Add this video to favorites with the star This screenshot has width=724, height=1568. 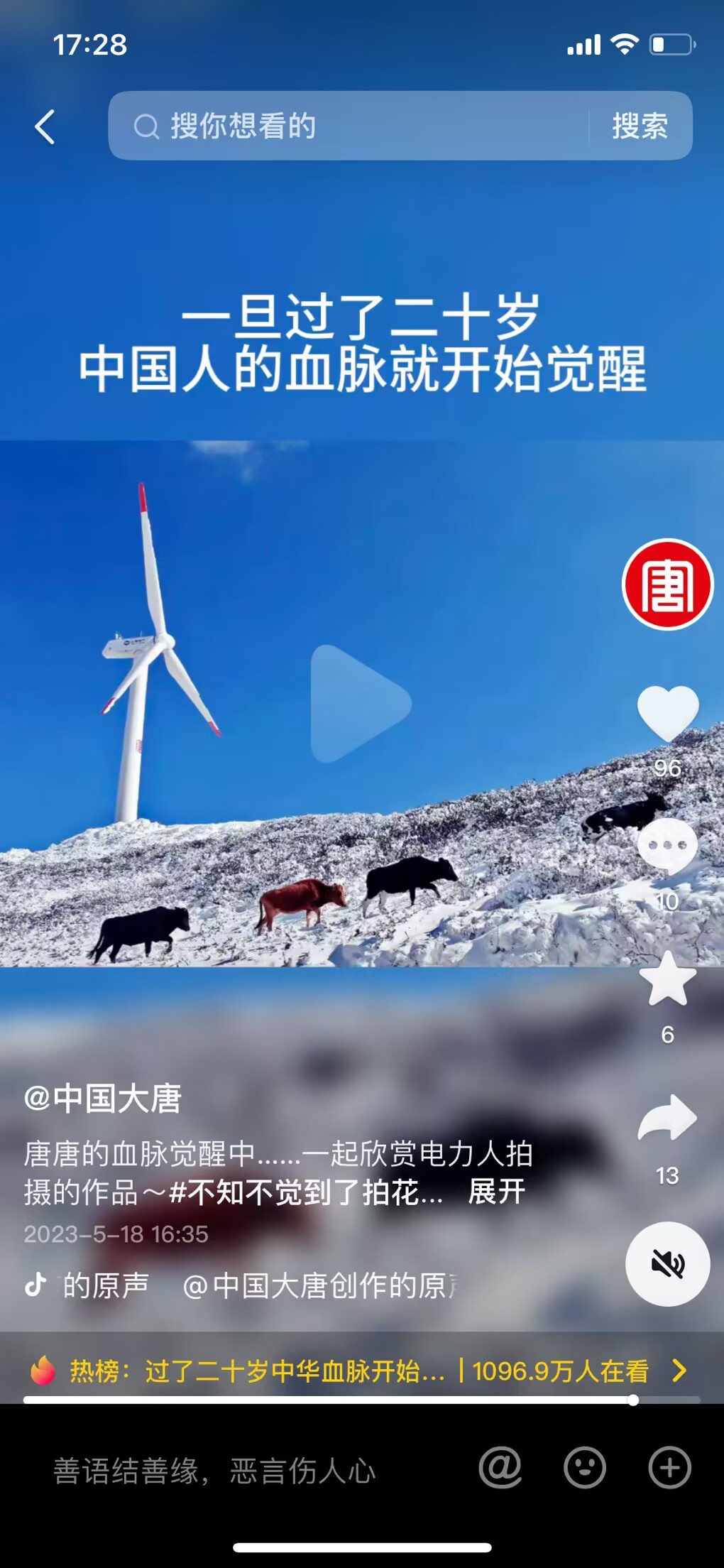tap(667, 980)
